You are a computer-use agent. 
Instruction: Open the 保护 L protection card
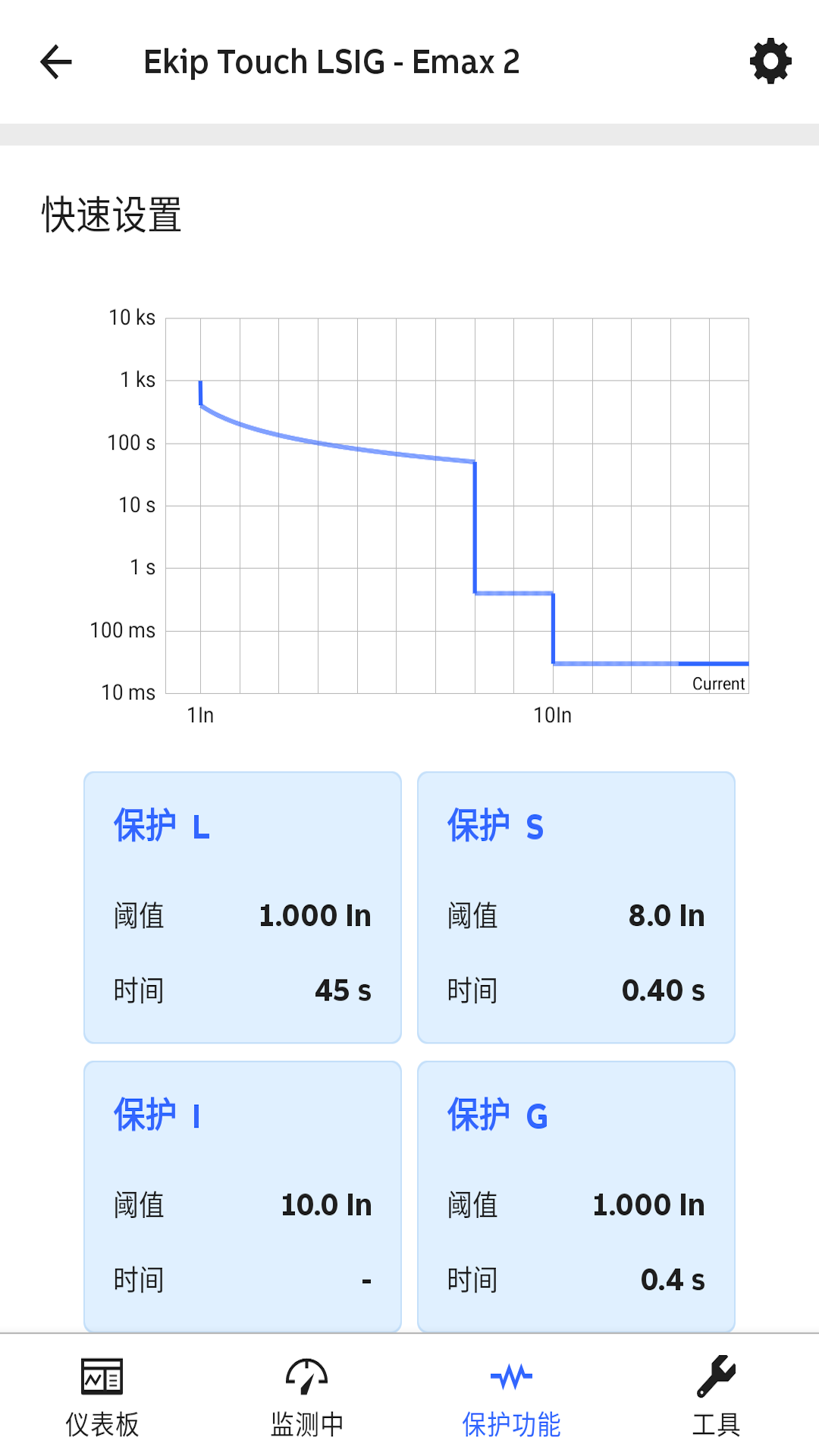[x=242, y=906]
